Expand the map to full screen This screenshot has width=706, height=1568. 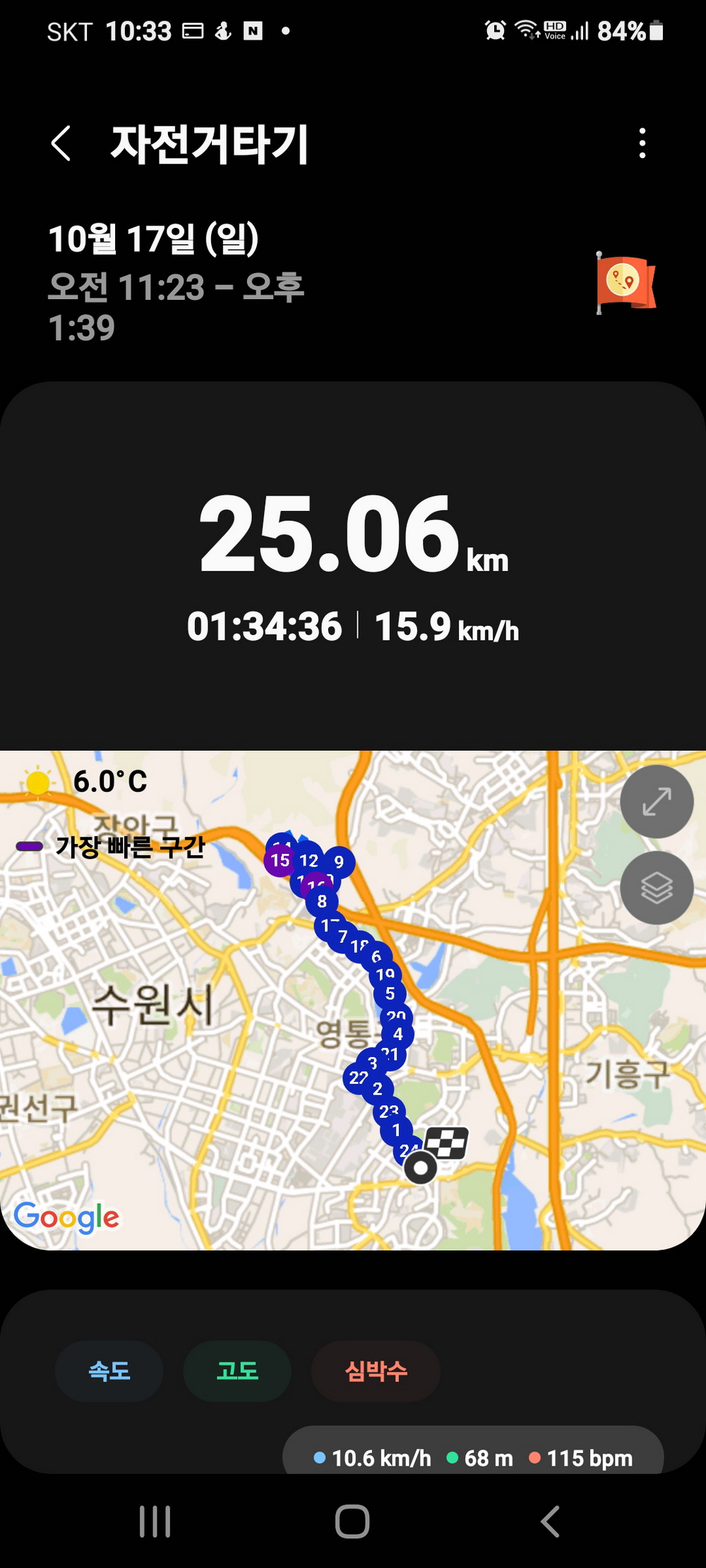[x=657, y=802]
